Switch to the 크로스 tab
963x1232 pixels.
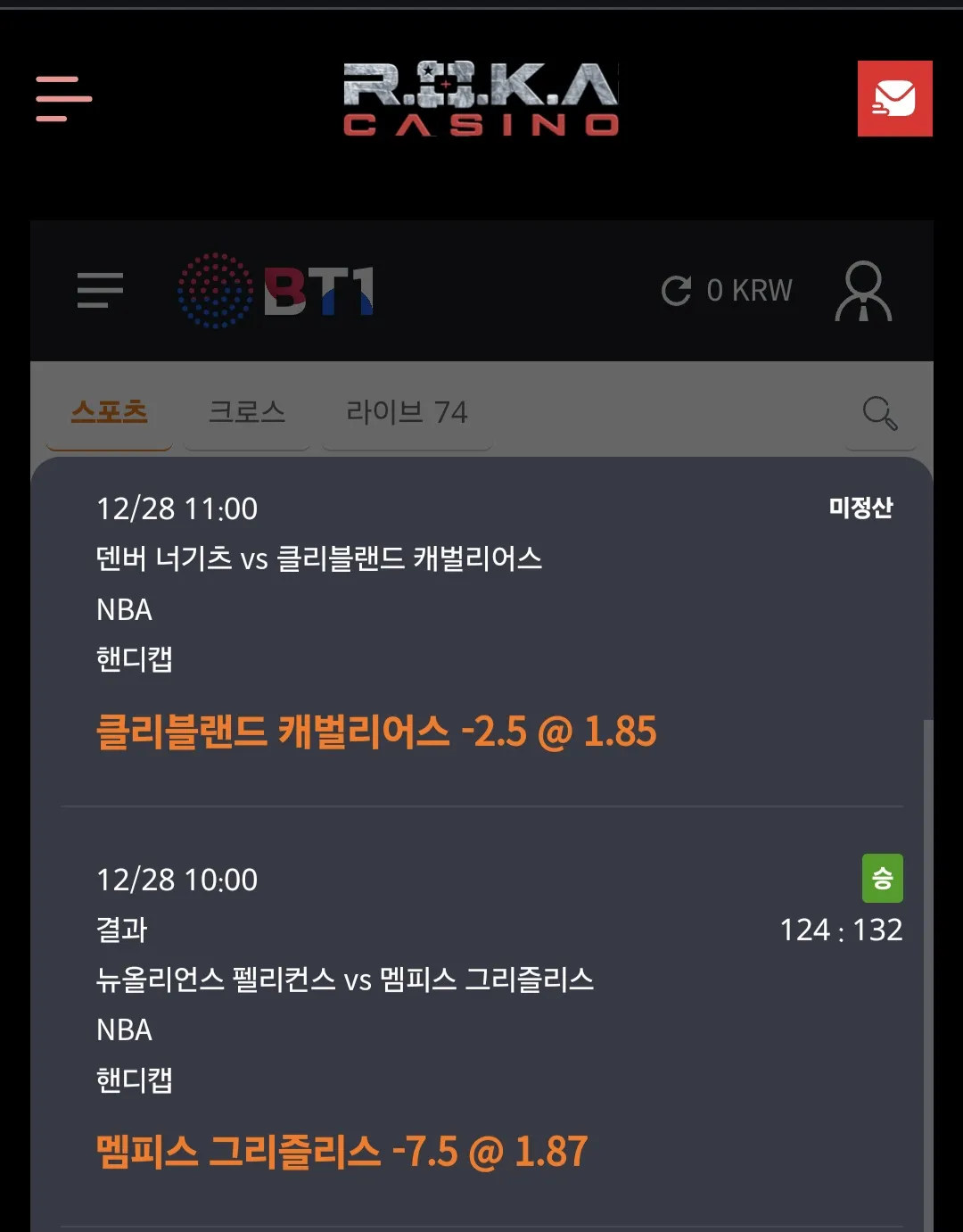247,412
